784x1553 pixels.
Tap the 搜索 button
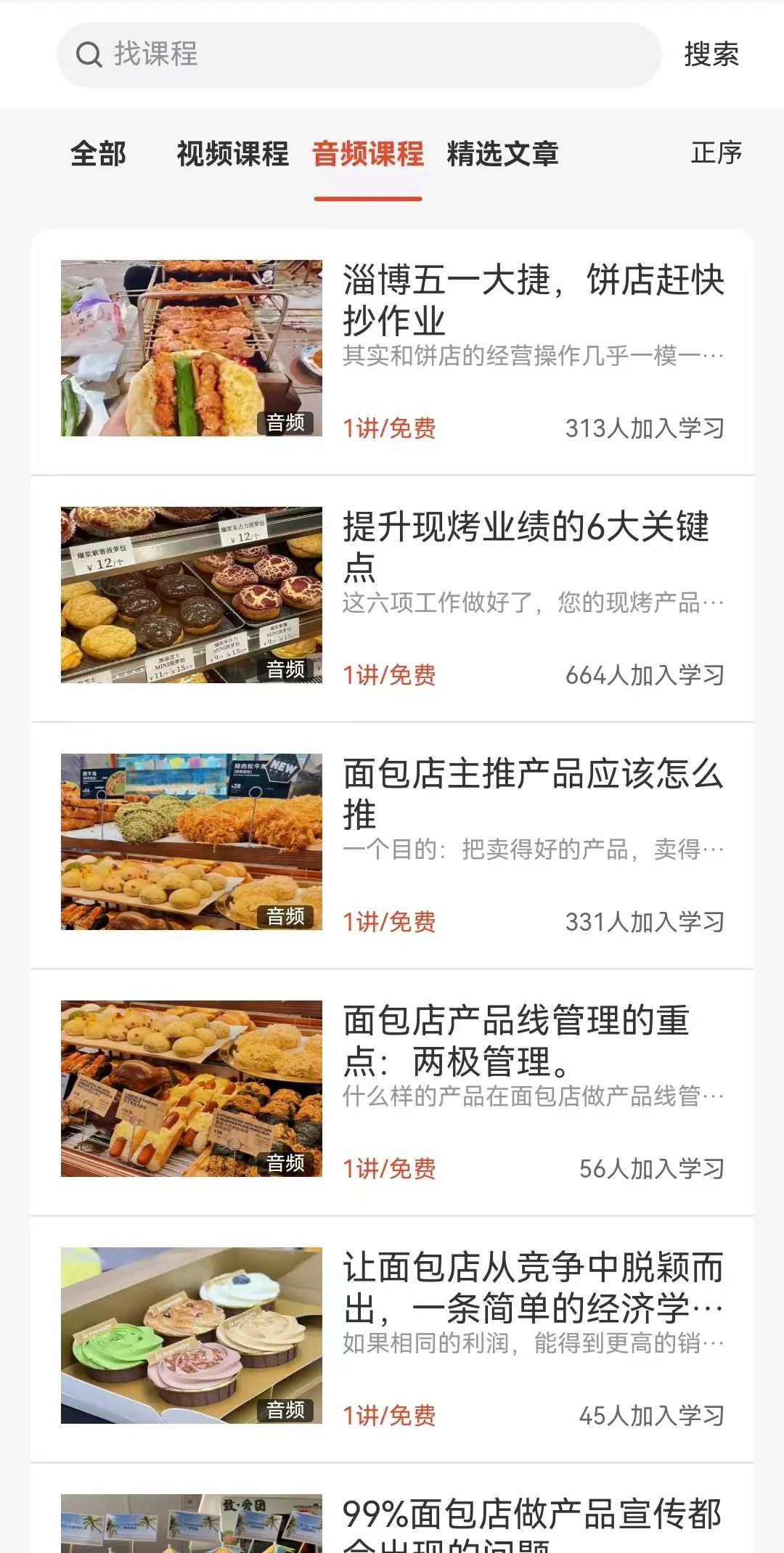click(711, 55)
